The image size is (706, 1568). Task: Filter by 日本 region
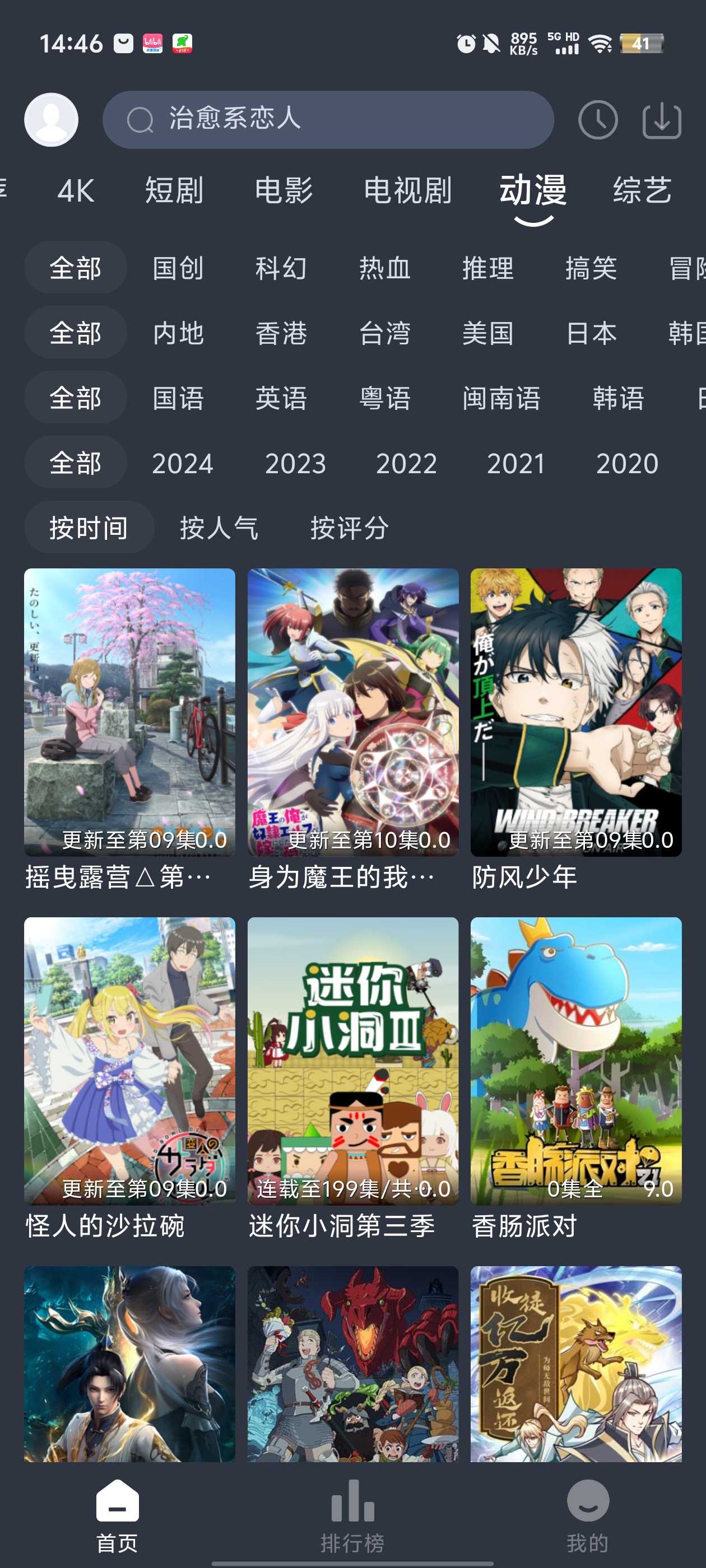(591, 333)
